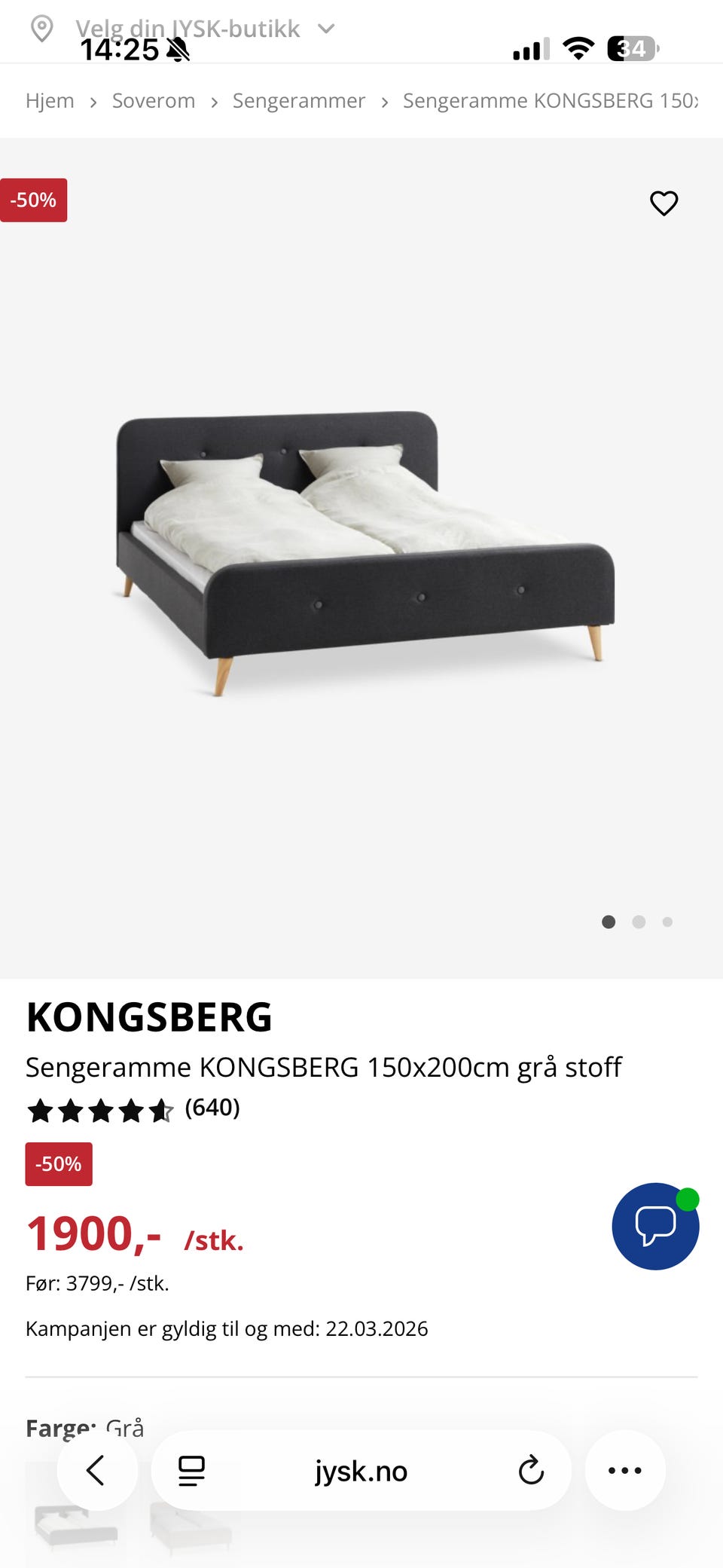Open the Hjem breadcrumb link
Image resolution: width=723 pixels, height=1568 pixels.
50,101
